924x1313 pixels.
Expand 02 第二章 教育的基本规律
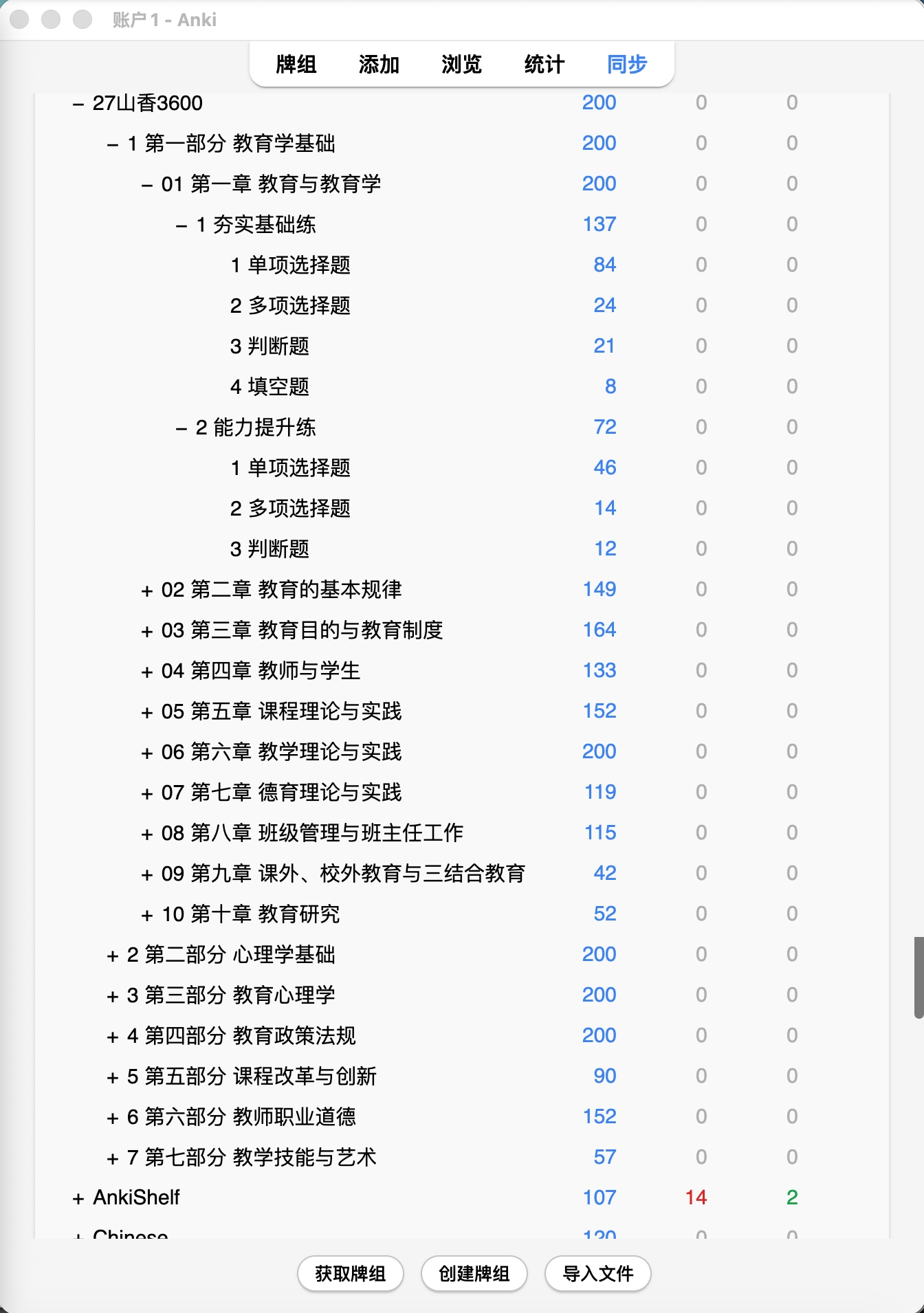pyautogui.click(x=146, y=591)
